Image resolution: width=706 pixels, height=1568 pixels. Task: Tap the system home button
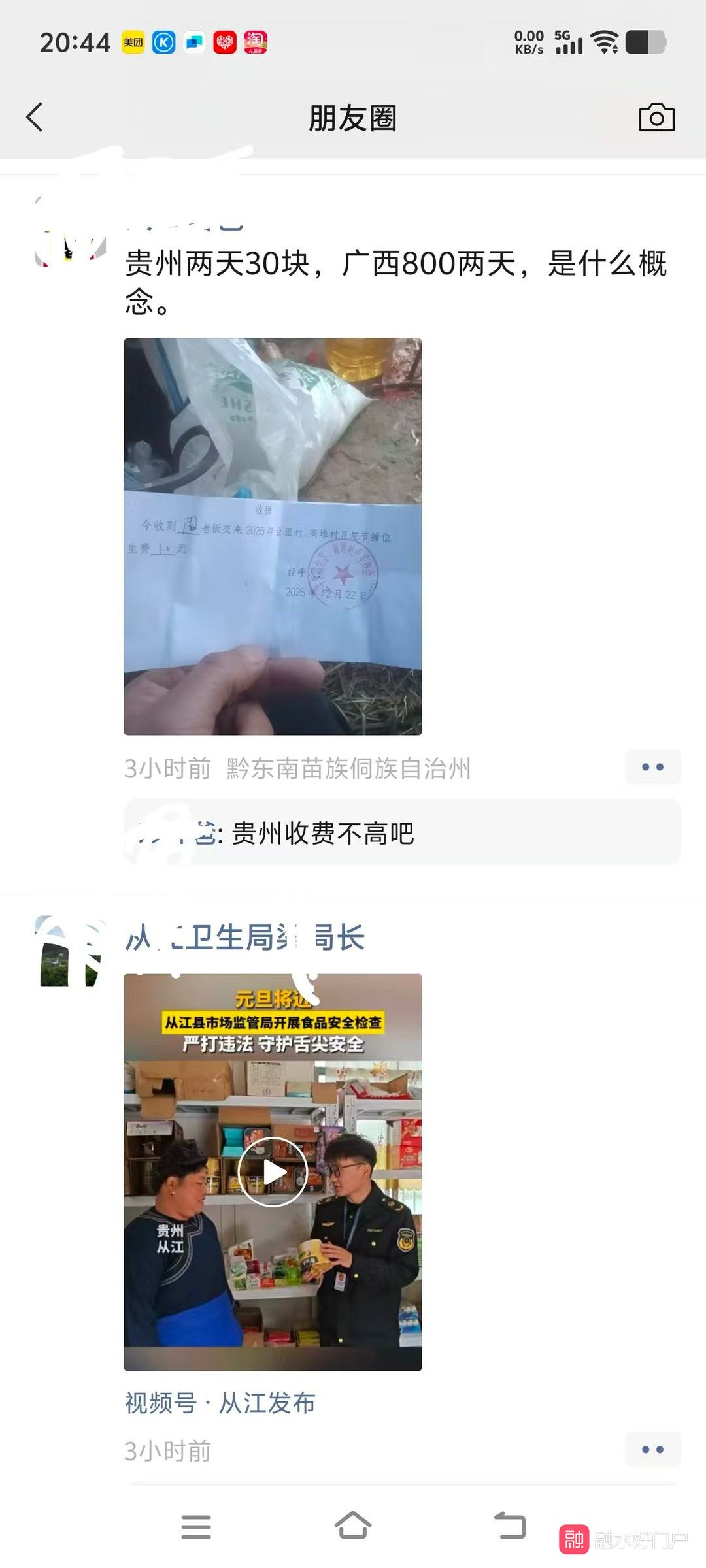tap(352, 1526)
